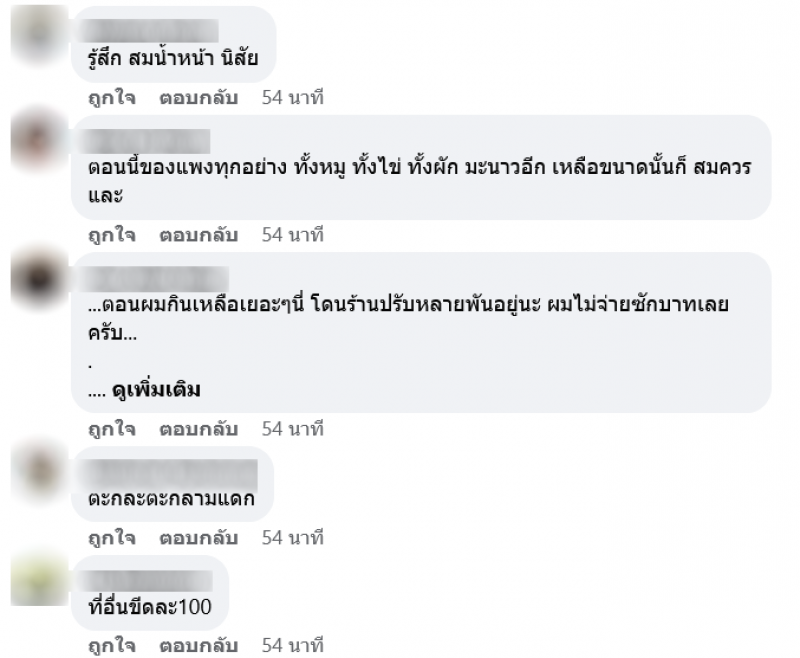
Task: Like the comment "ที่อื่นขีดละ100"
Action: click(x=111, y=646)
